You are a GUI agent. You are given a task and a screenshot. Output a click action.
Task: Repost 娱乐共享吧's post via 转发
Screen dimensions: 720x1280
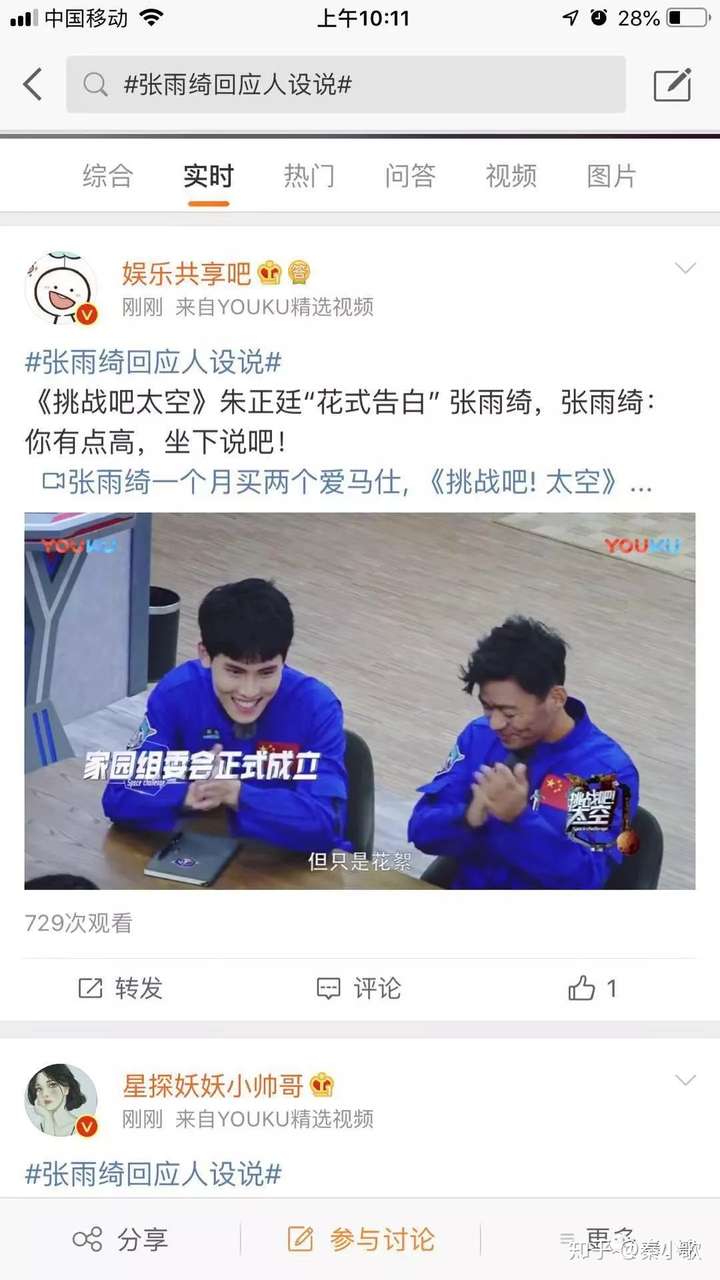coord(120,988)
